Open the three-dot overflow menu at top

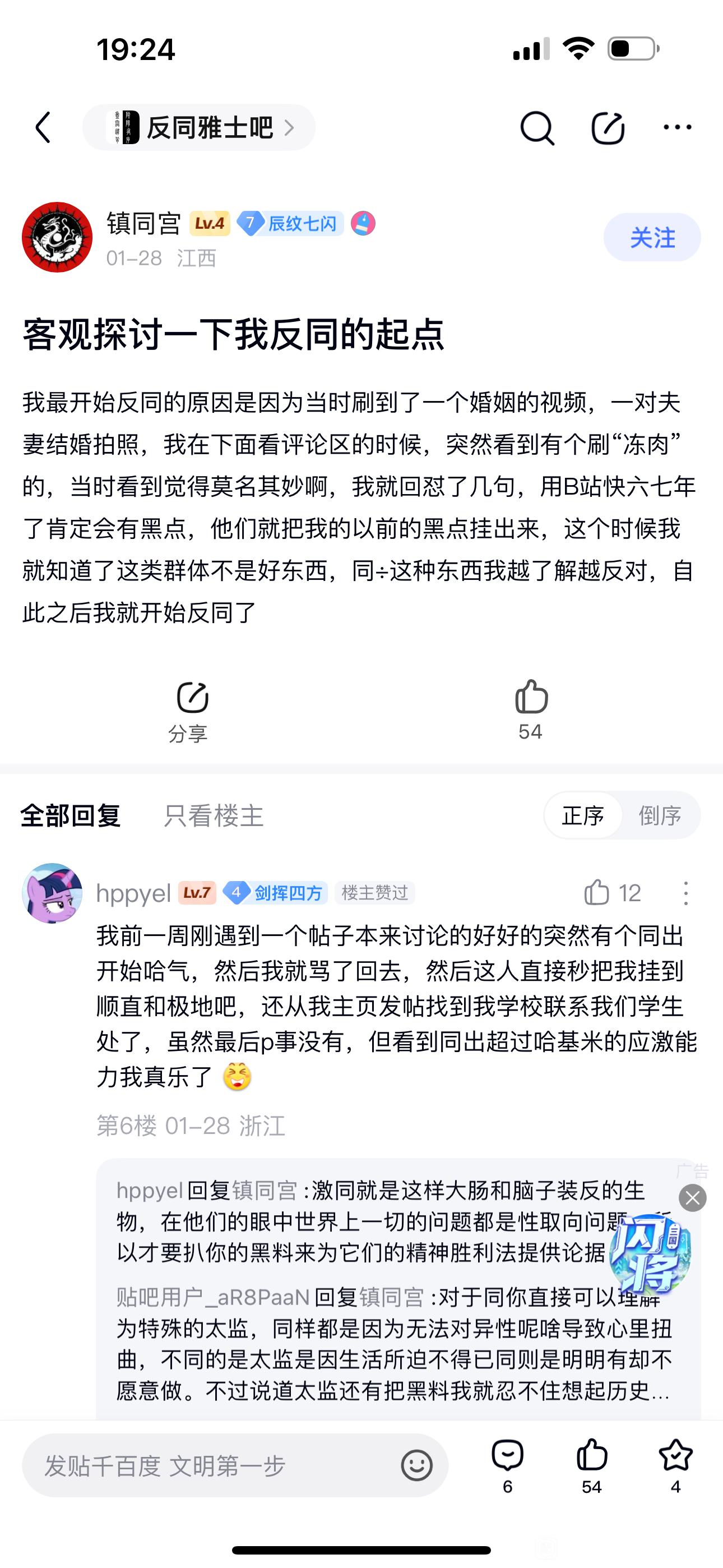click(x=676, y=128)
